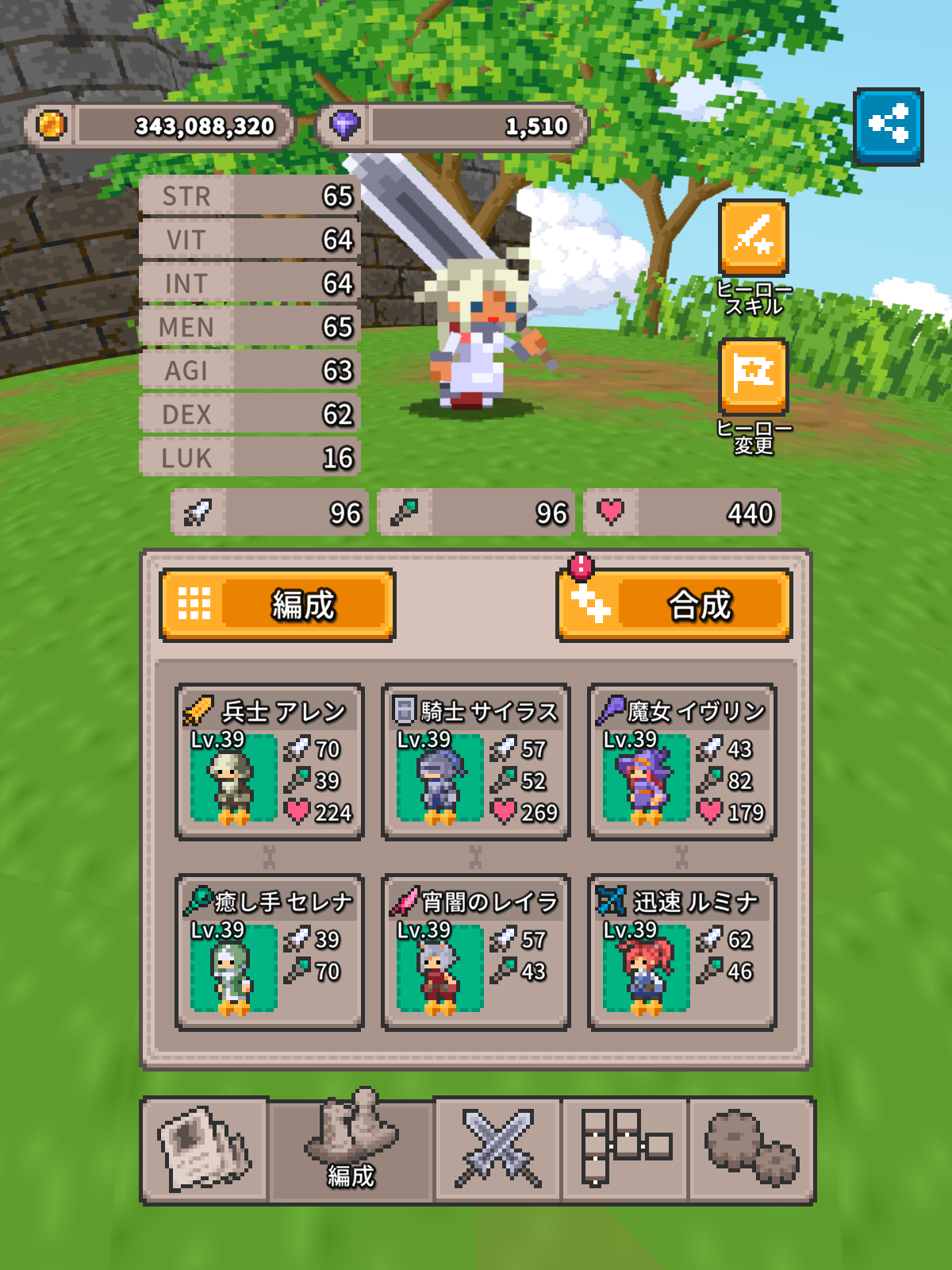Open the ヒーロー変更 hero change button
952x1270 pixels.
click(753, 377)
